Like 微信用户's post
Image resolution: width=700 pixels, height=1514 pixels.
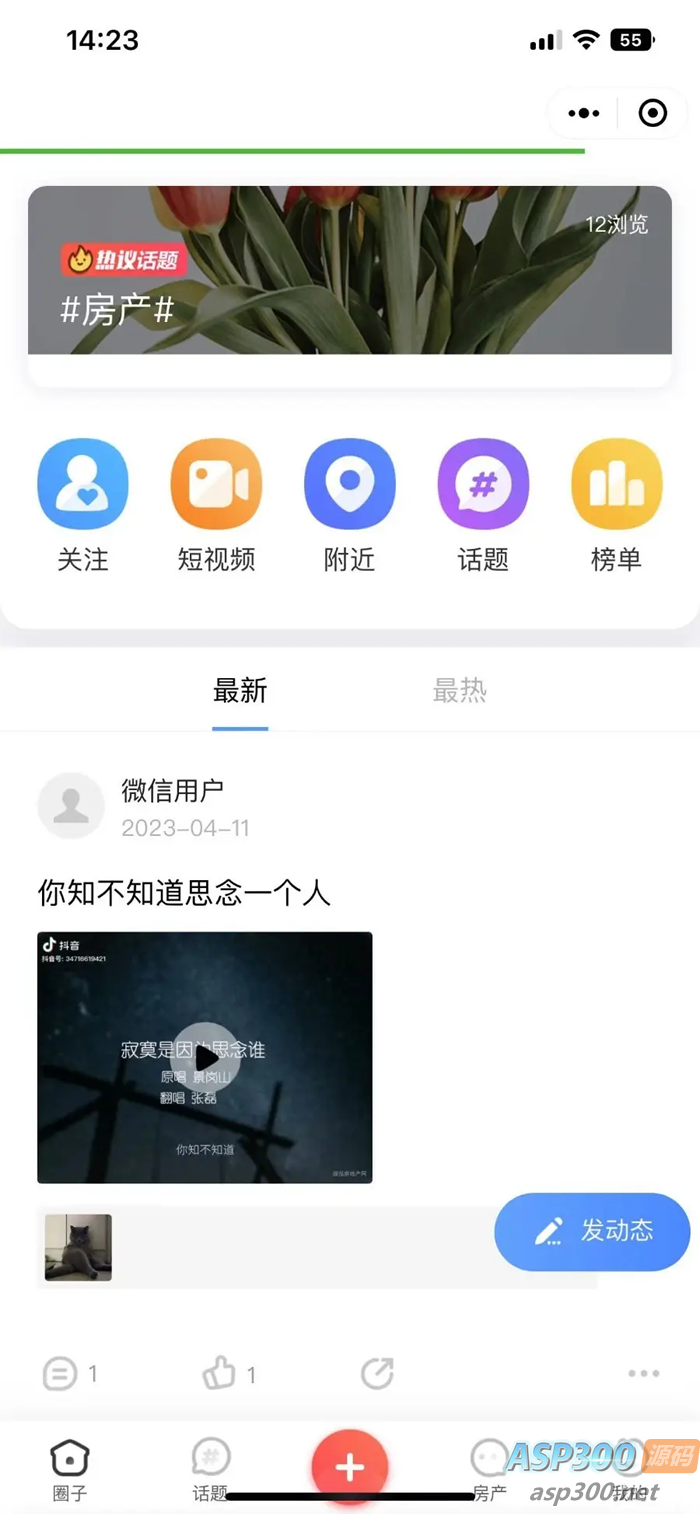[x=220, y=1373]
